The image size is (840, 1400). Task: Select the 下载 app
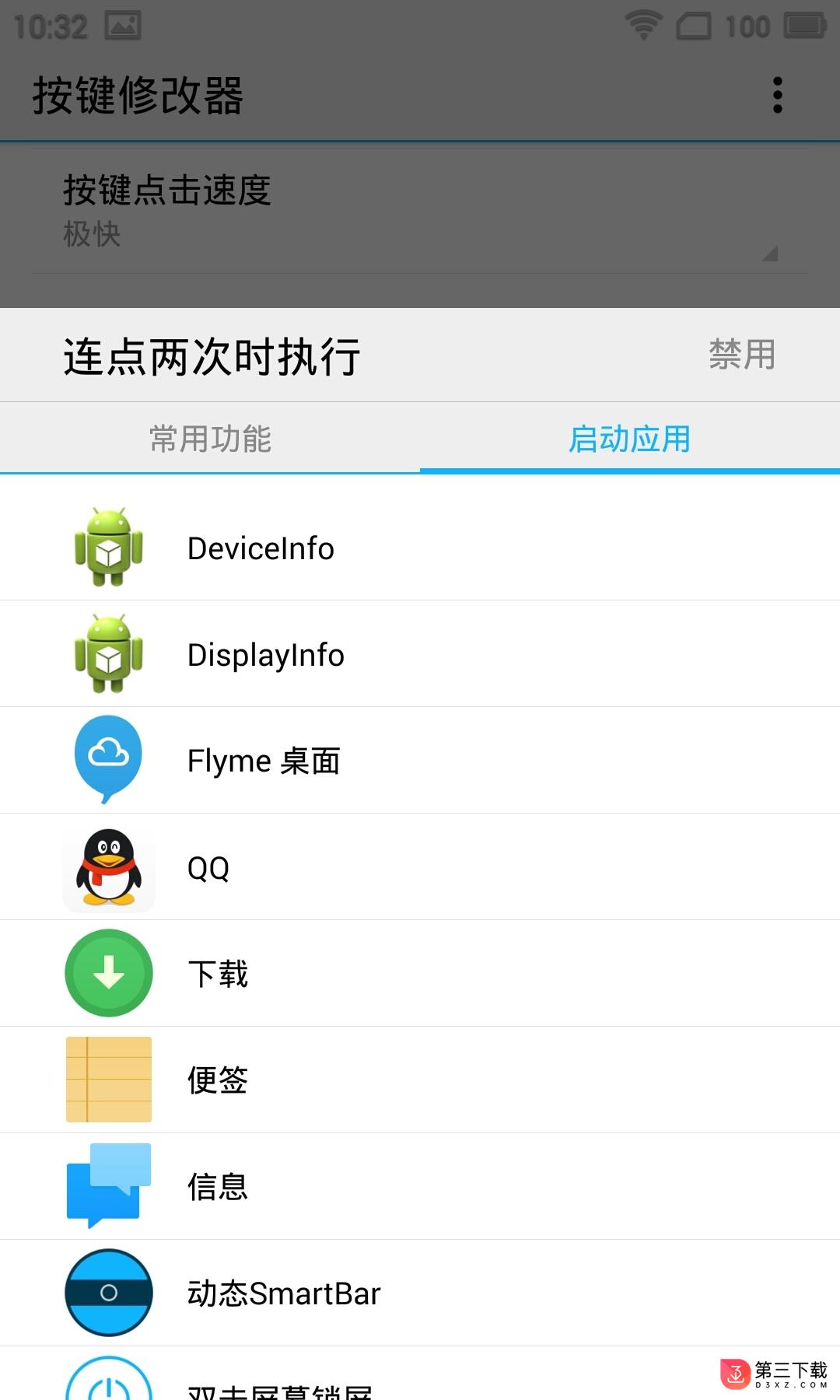tap(420, 974)
